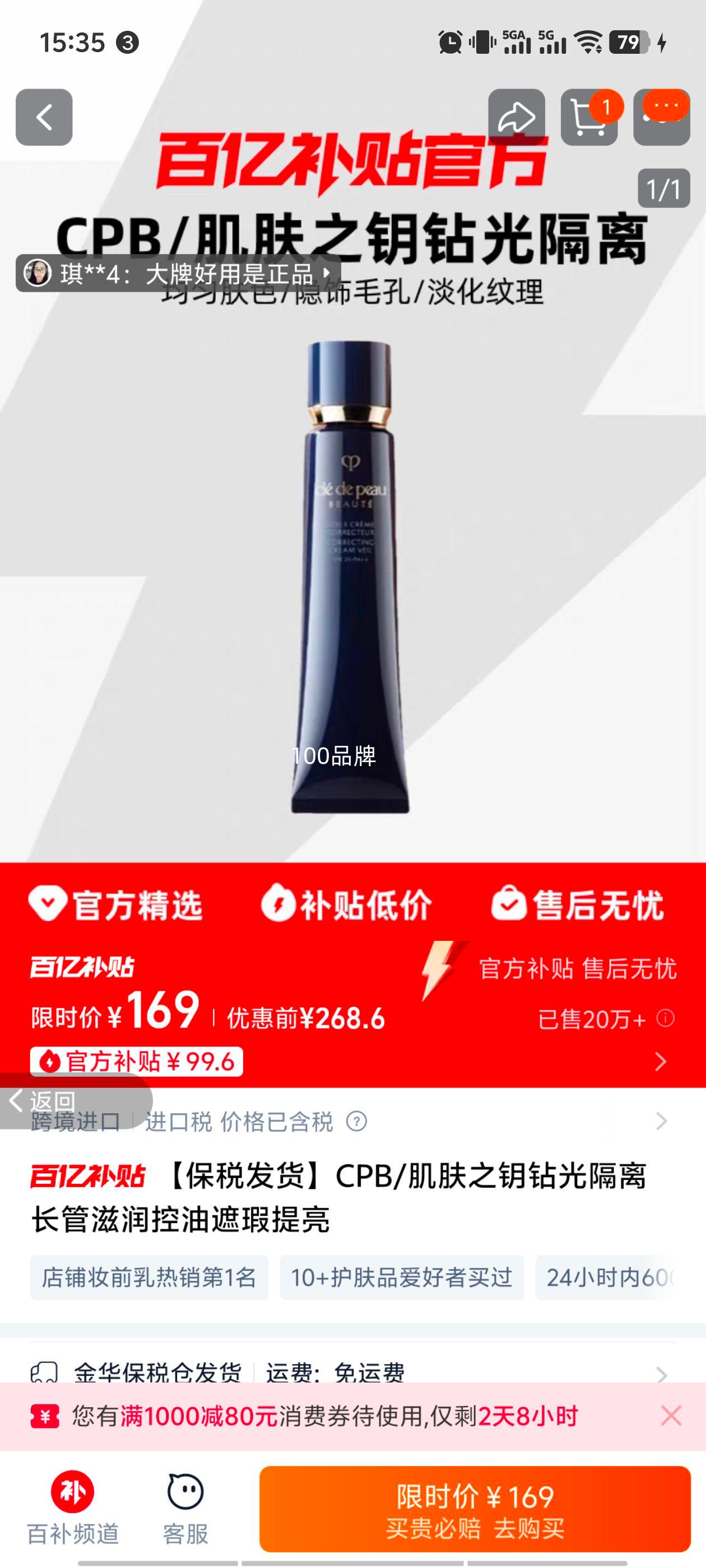
Task: Tap the more options icon top right
Action: (664, 111)
